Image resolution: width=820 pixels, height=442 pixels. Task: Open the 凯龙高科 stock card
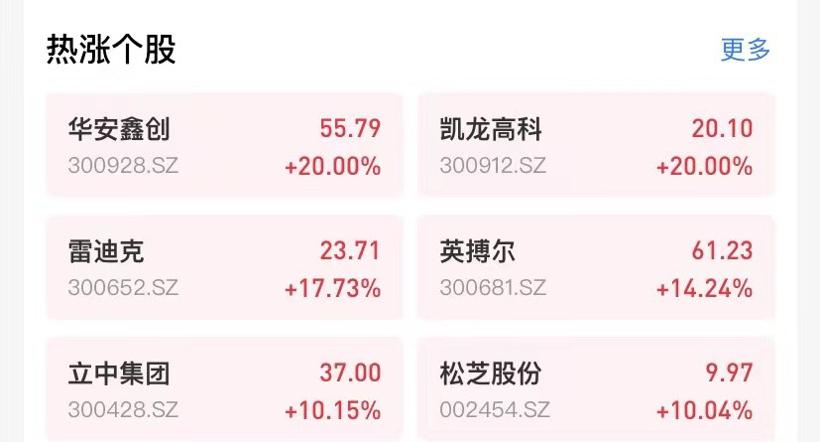(x=595, y=146)
